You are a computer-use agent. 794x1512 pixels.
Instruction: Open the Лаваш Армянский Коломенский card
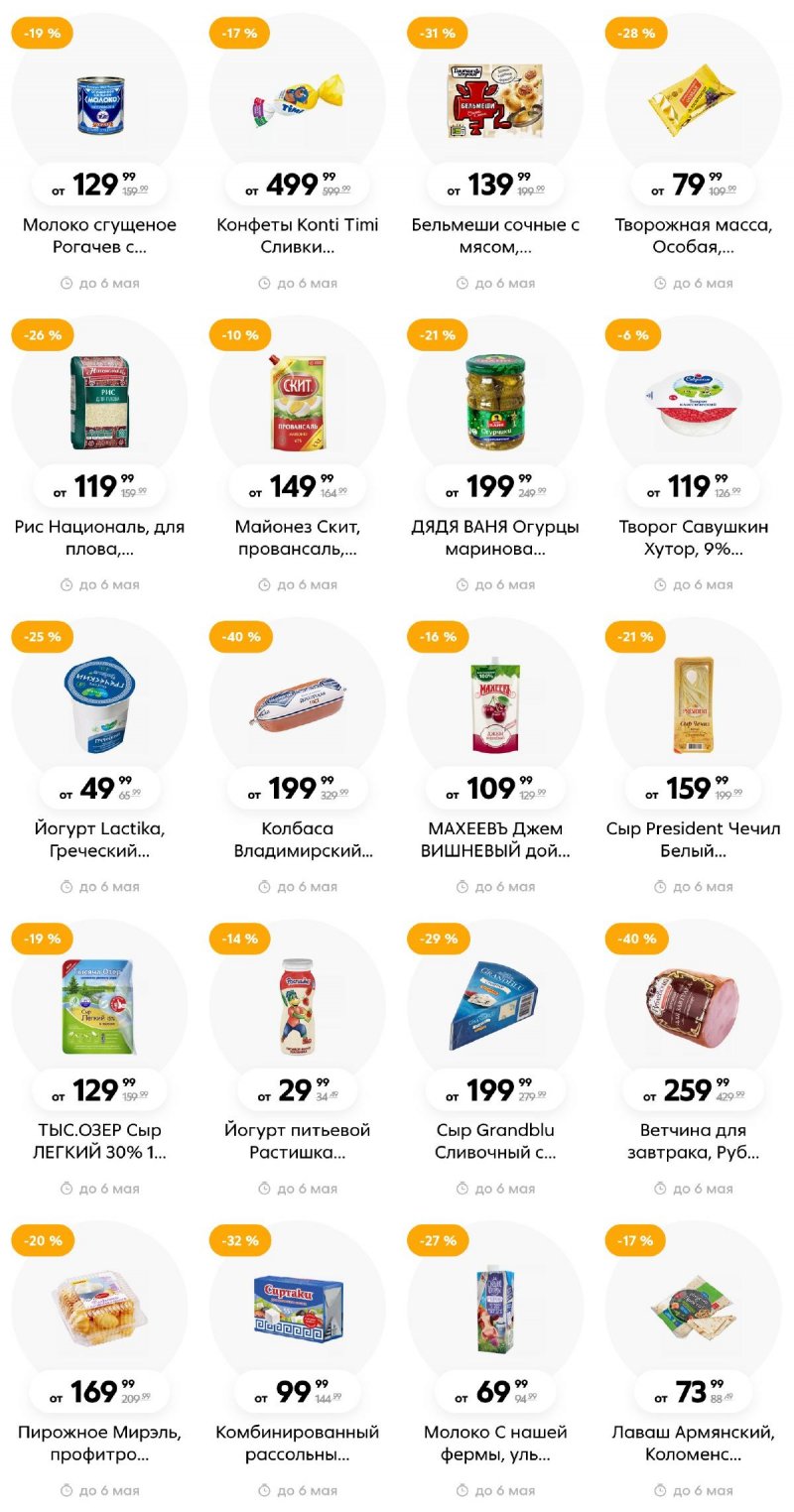(694, 1310)
